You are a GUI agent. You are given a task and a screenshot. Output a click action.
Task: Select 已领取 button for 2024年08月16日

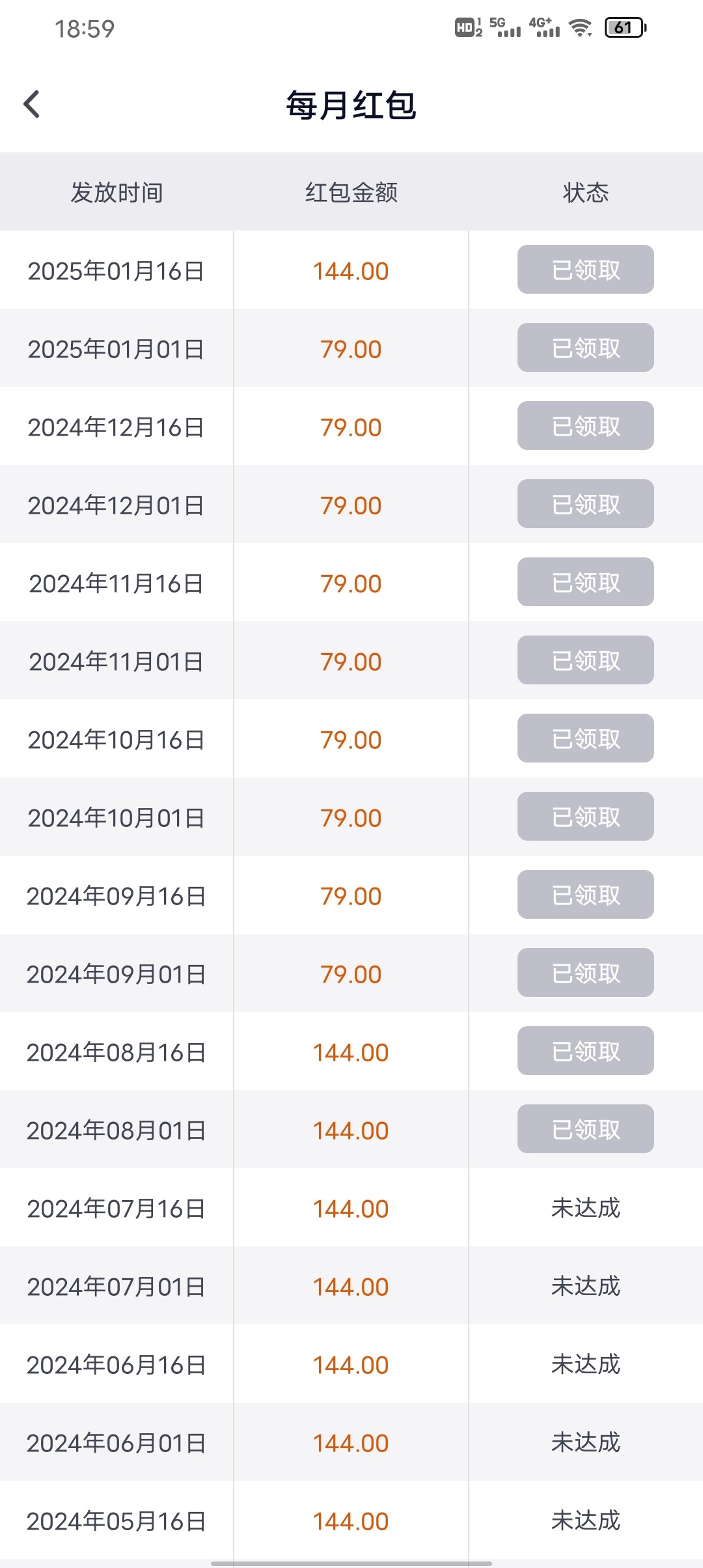(x=586, y=1051)
